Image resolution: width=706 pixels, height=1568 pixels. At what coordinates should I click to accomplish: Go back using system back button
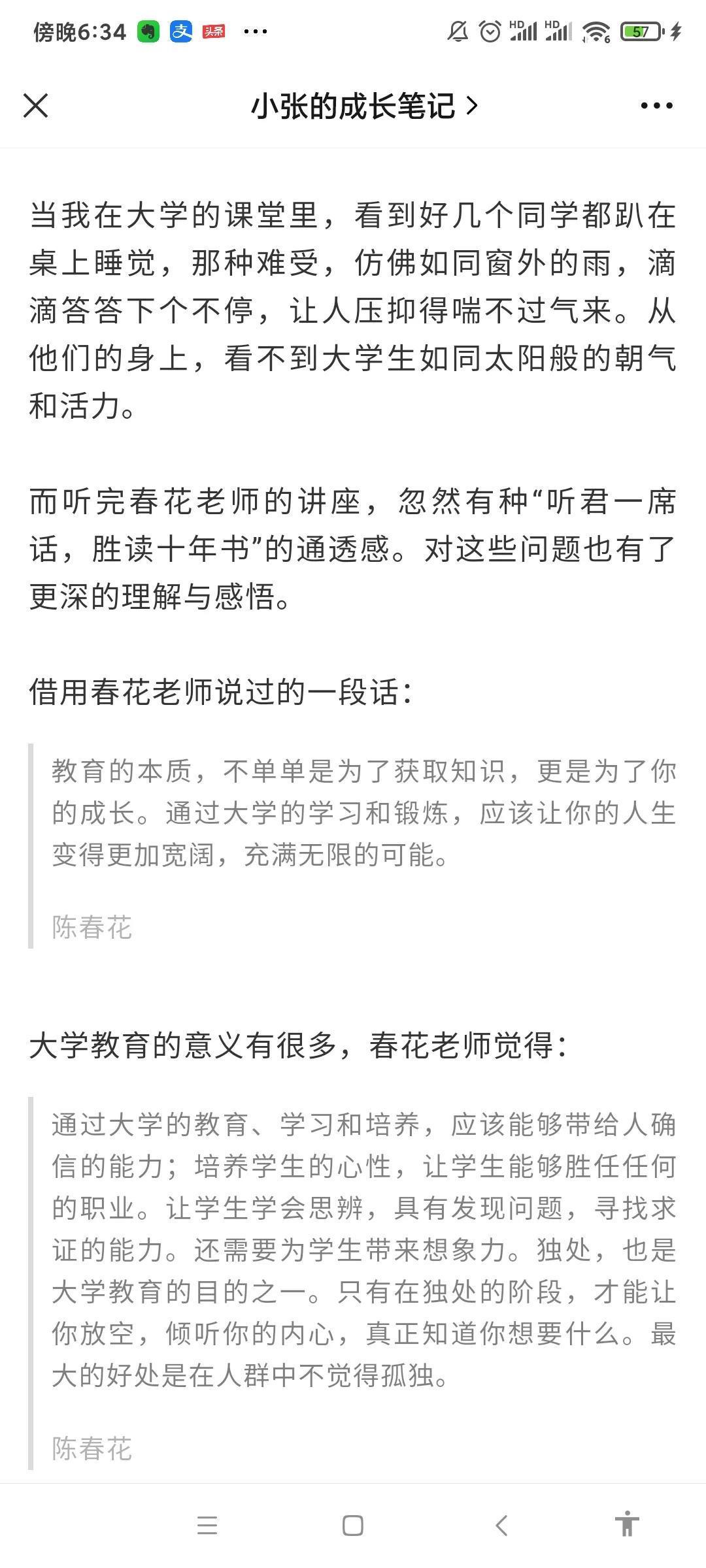[501, 1526]
